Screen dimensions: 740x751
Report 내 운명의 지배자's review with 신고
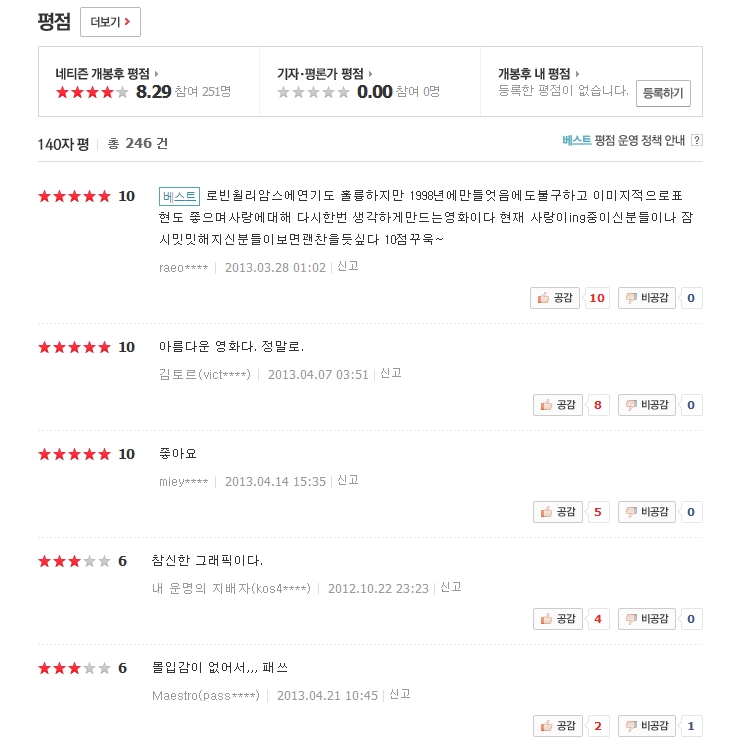click(x=451, y=587)
